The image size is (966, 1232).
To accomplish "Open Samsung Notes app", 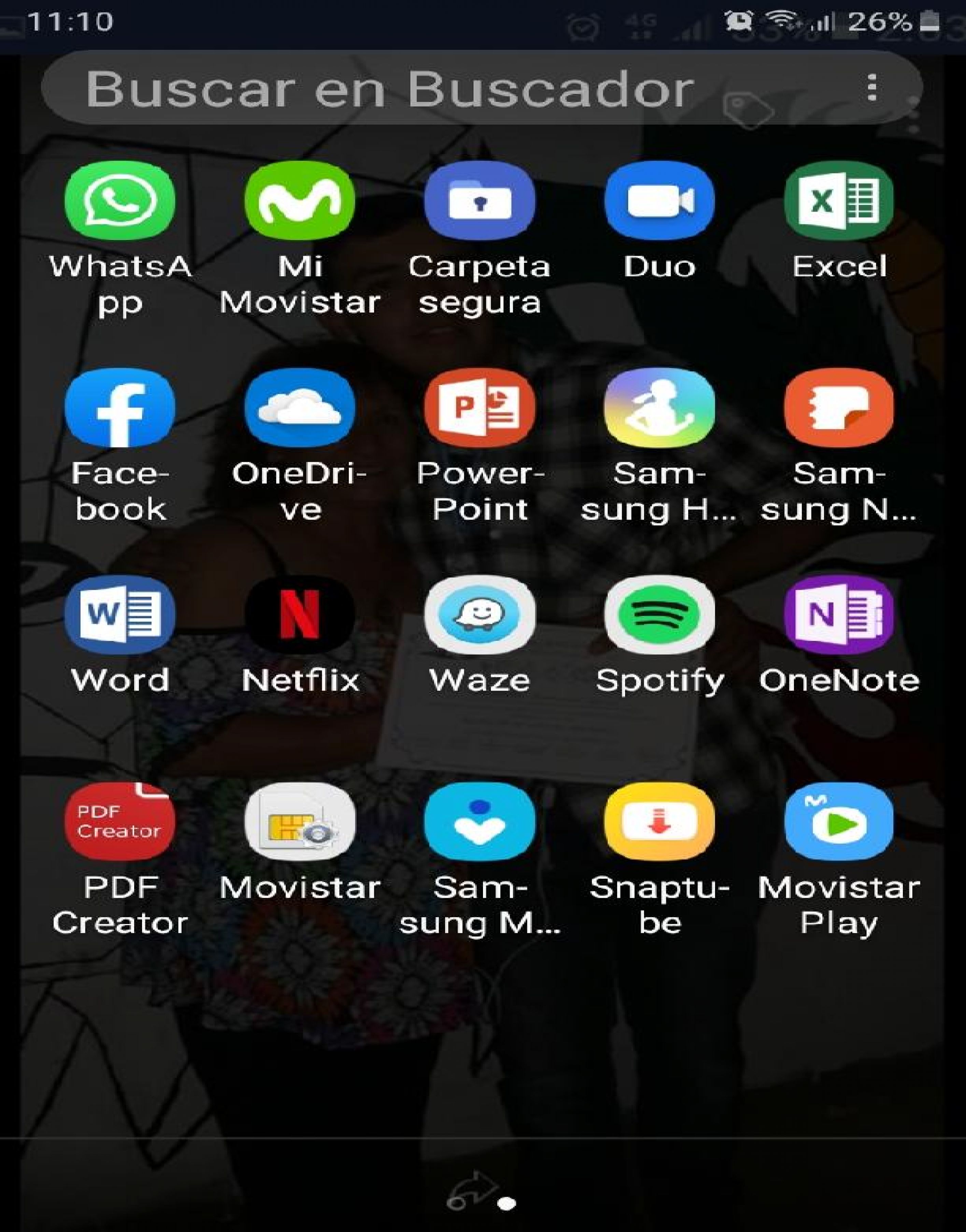I will point(839,408).
